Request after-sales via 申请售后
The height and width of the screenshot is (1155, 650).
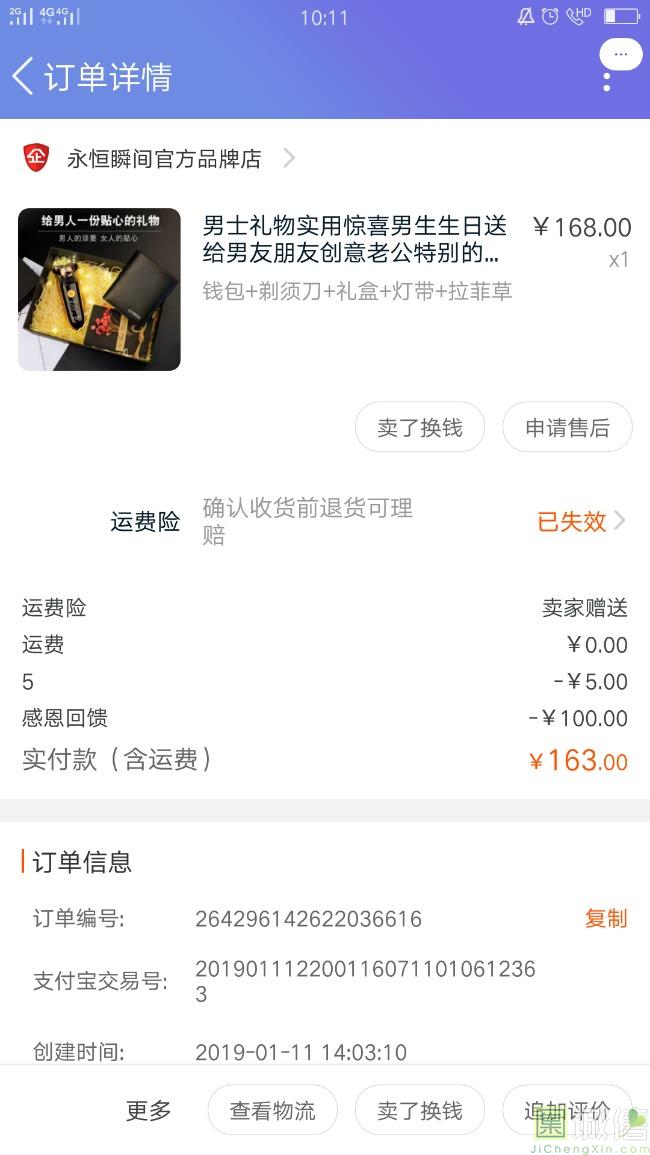567,428
